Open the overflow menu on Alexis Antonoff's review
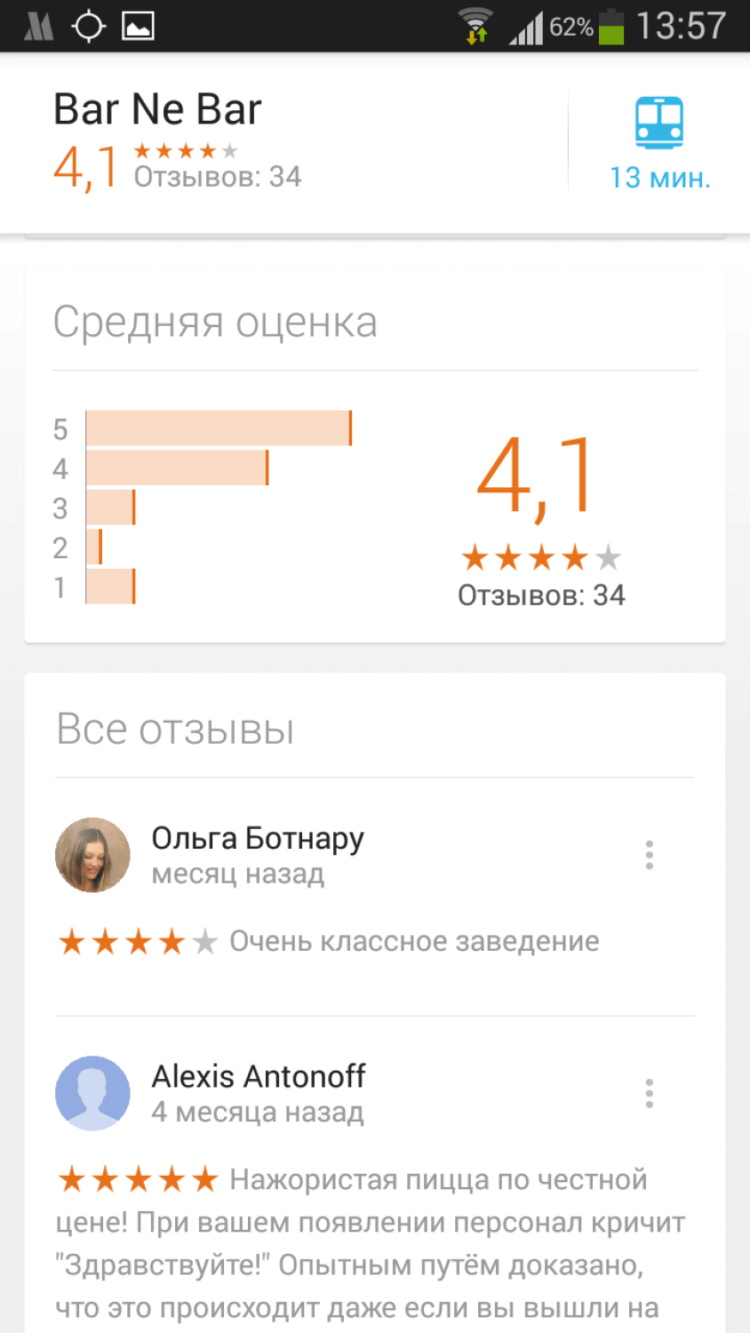 [x=651, y=1094]
